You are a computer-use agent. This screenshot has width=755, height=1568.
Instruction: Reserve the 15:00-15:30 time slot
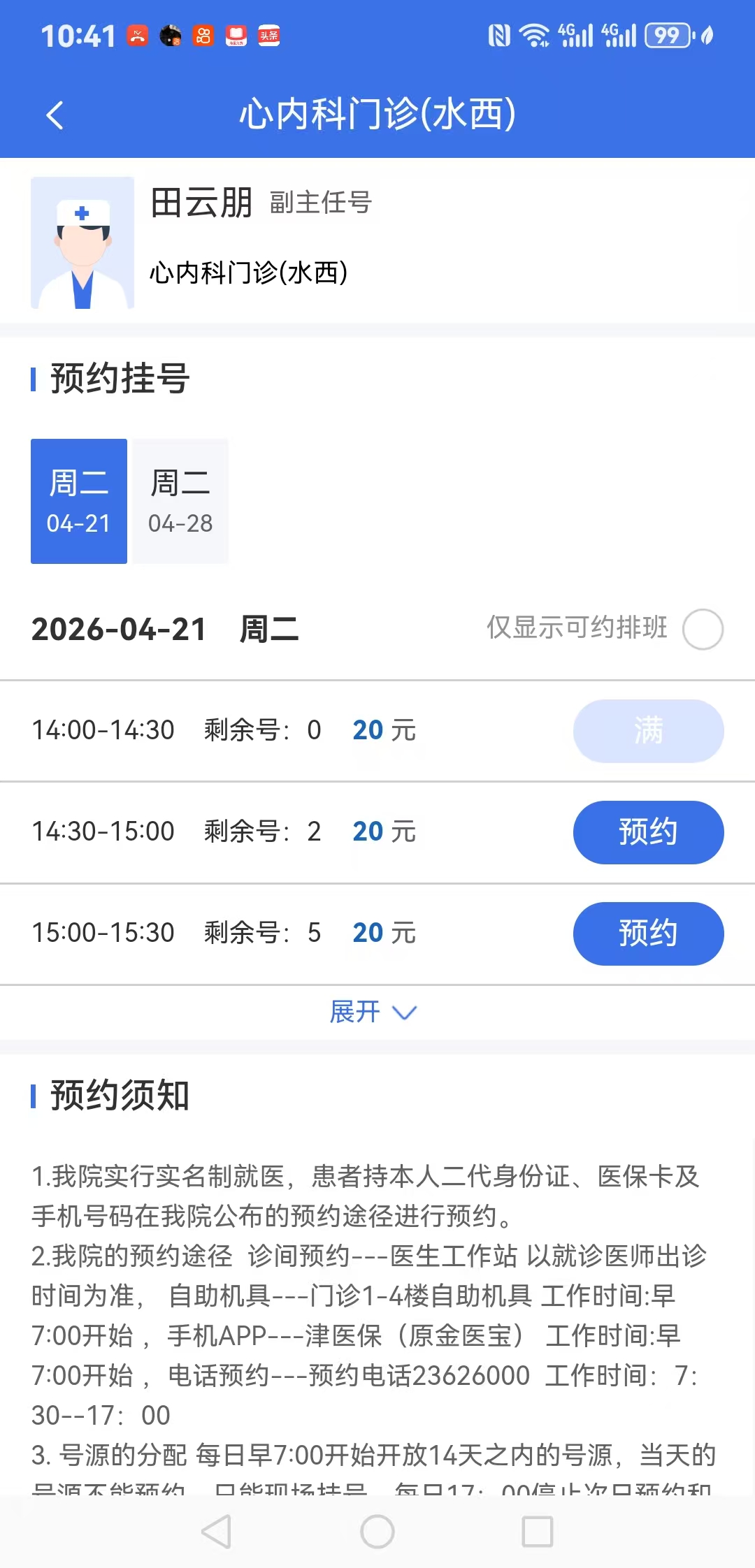[648, 934]
